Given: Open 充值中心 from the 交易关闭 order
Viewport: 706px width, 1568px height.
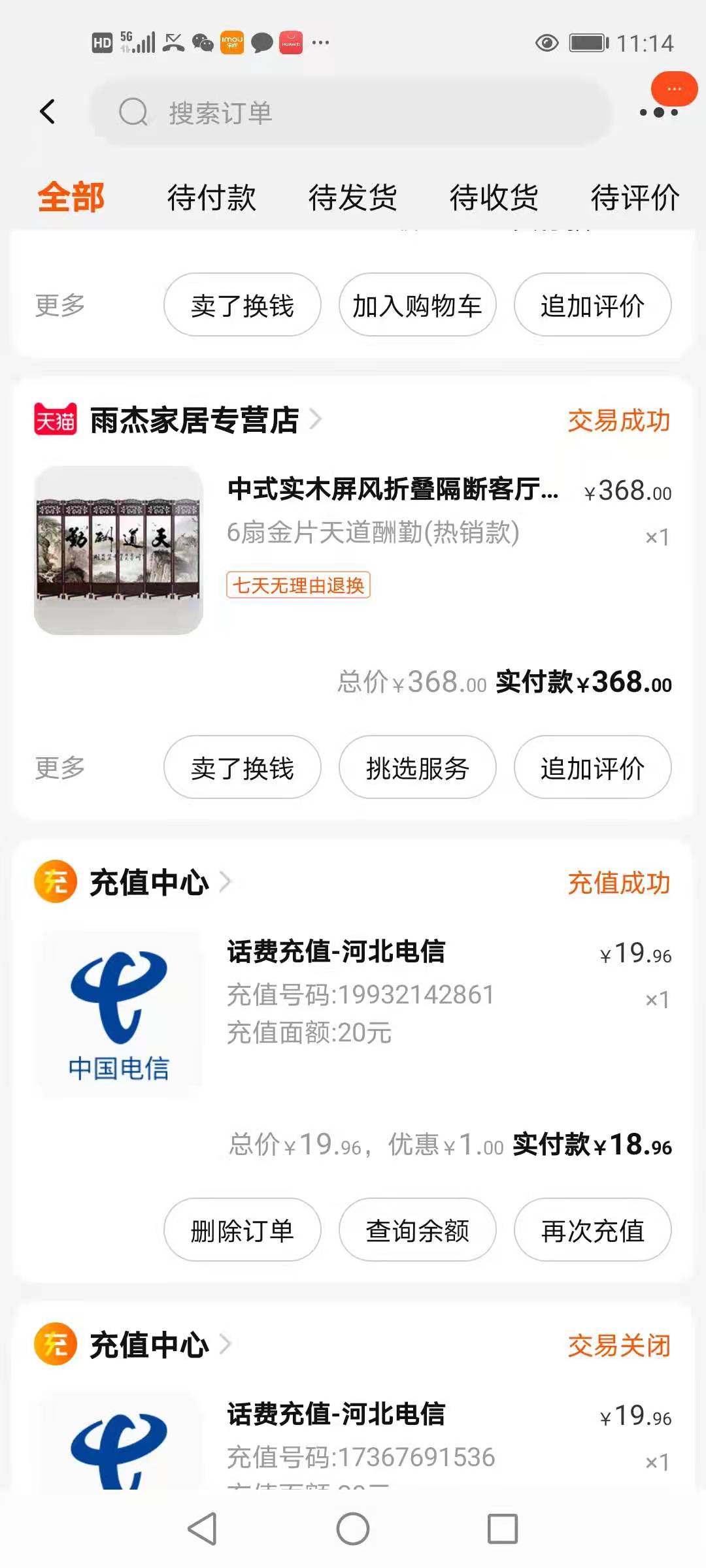Looking at the screenshot, I should tap(149, 1345).
